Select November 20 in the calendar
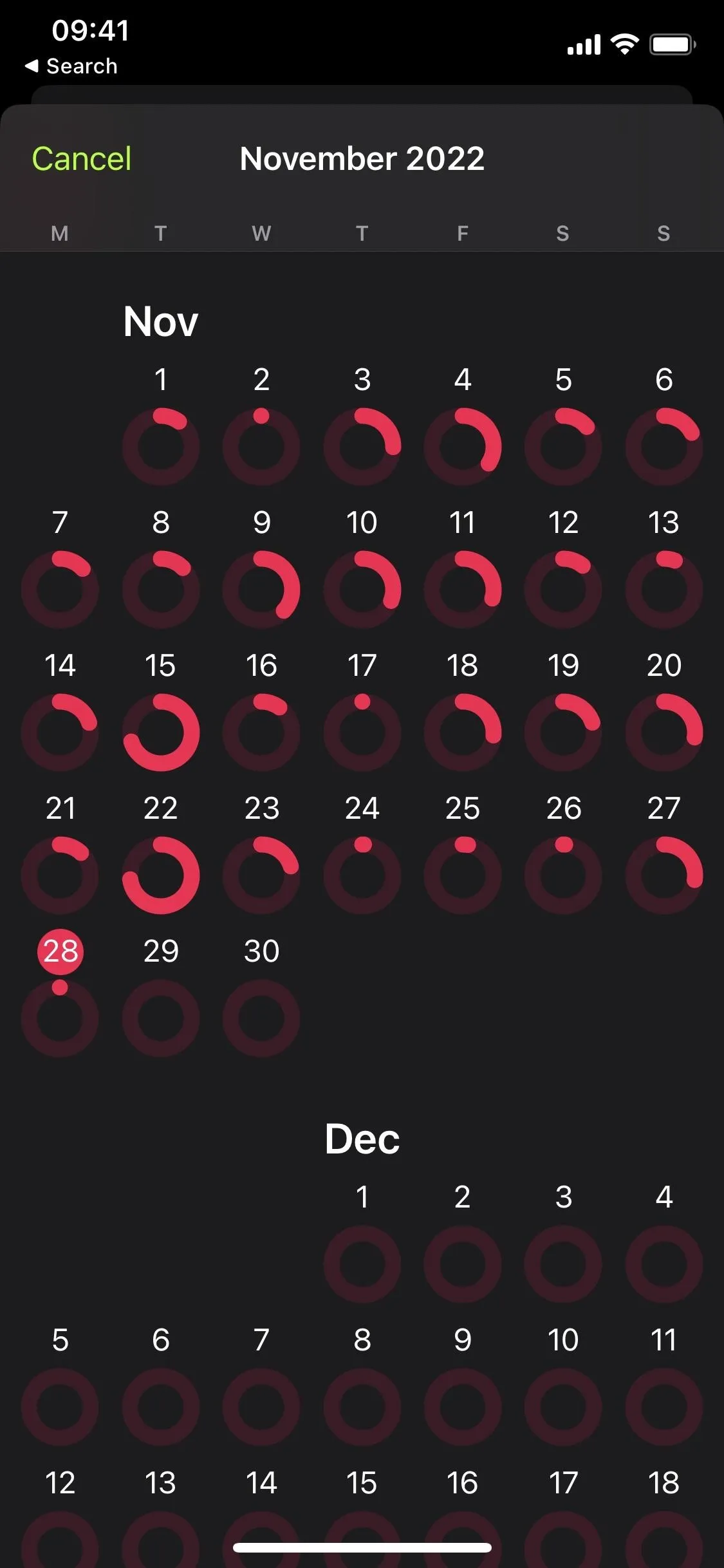724x1568 pixels. [x=664, y=711]
